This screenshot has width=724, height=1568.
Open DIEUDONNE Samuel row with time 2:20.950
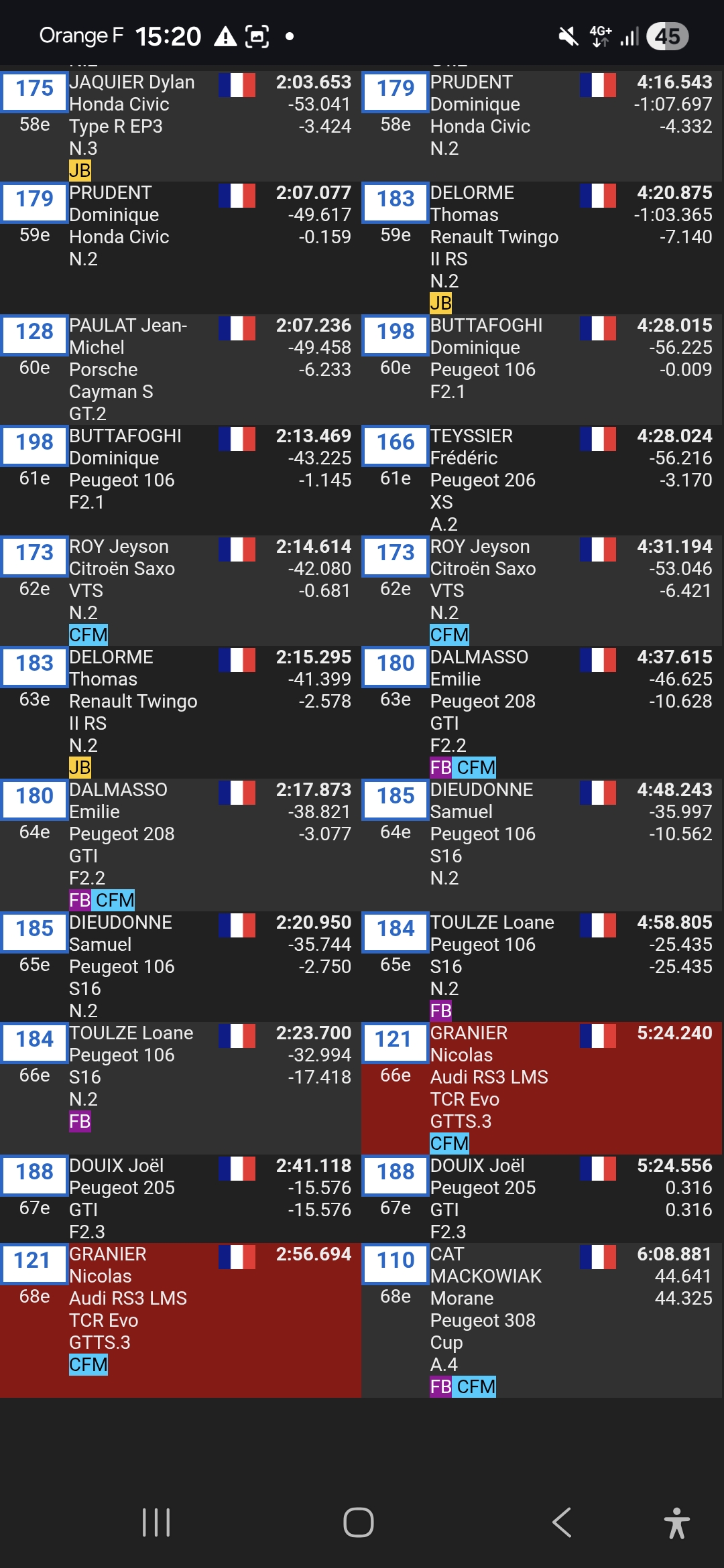point(180,966)
